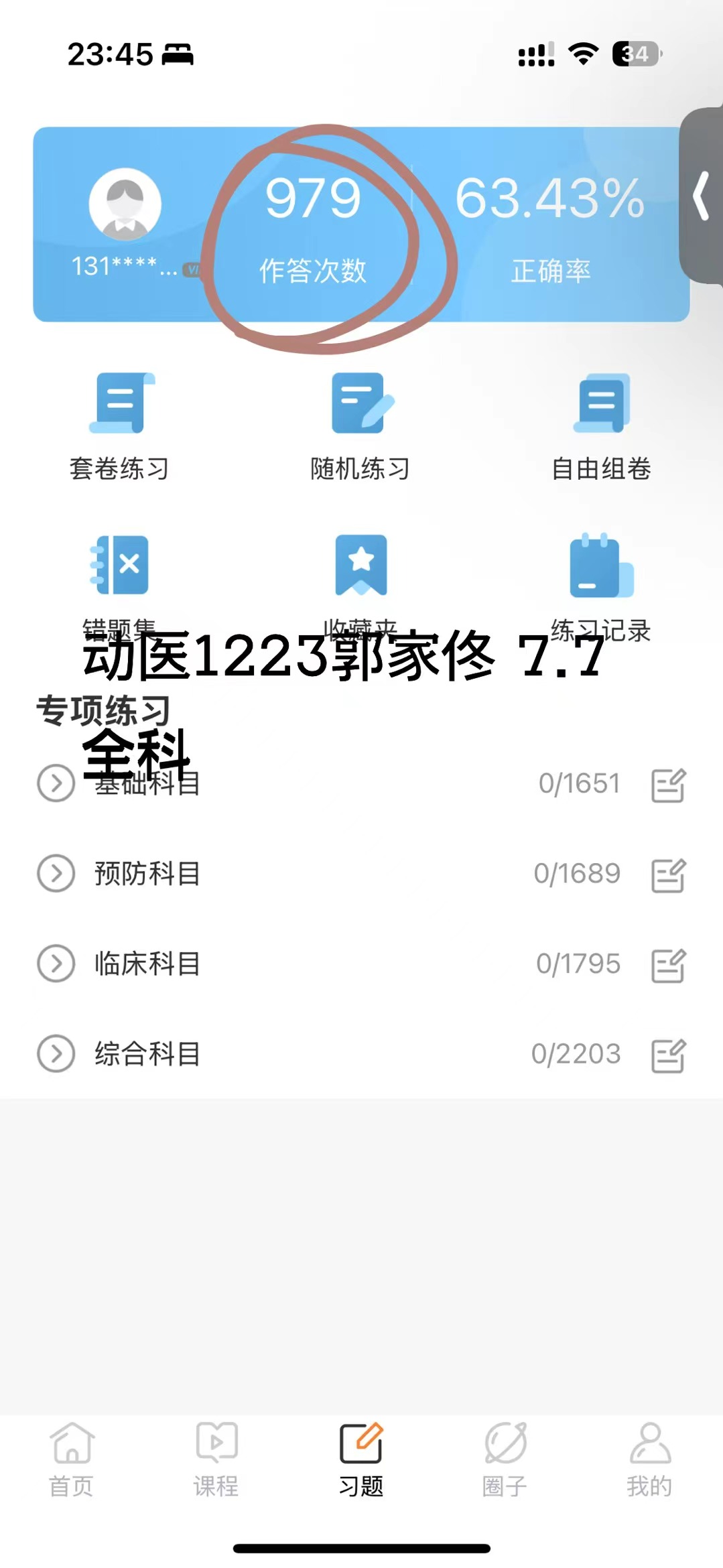Screen dimensions: 723x1568
Task: Tap the profile avatar in the stats card
Action: 125,205
